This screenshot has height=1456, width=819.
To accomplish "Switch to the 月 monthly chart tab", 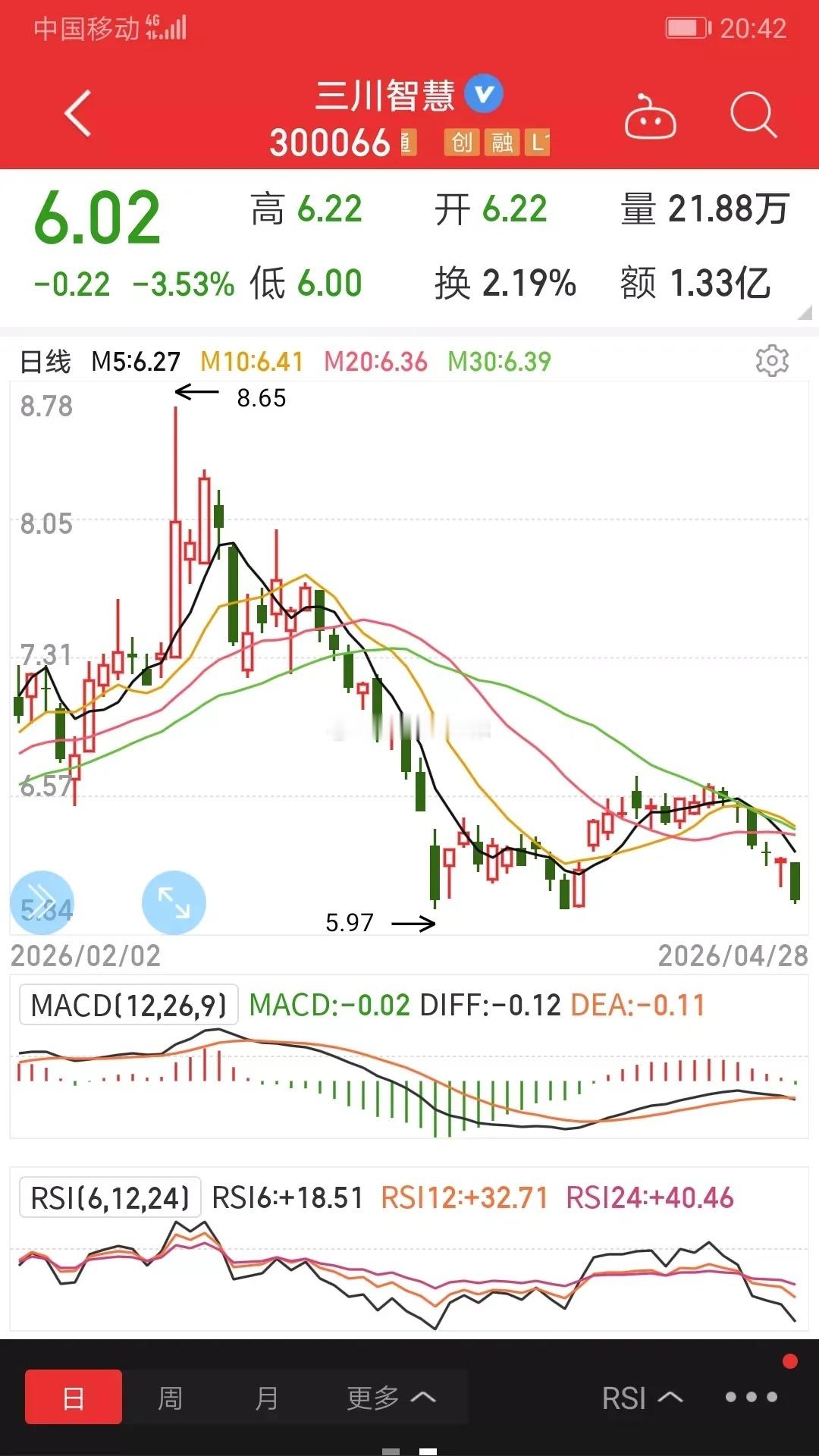I will click(x=267, y=1397).
